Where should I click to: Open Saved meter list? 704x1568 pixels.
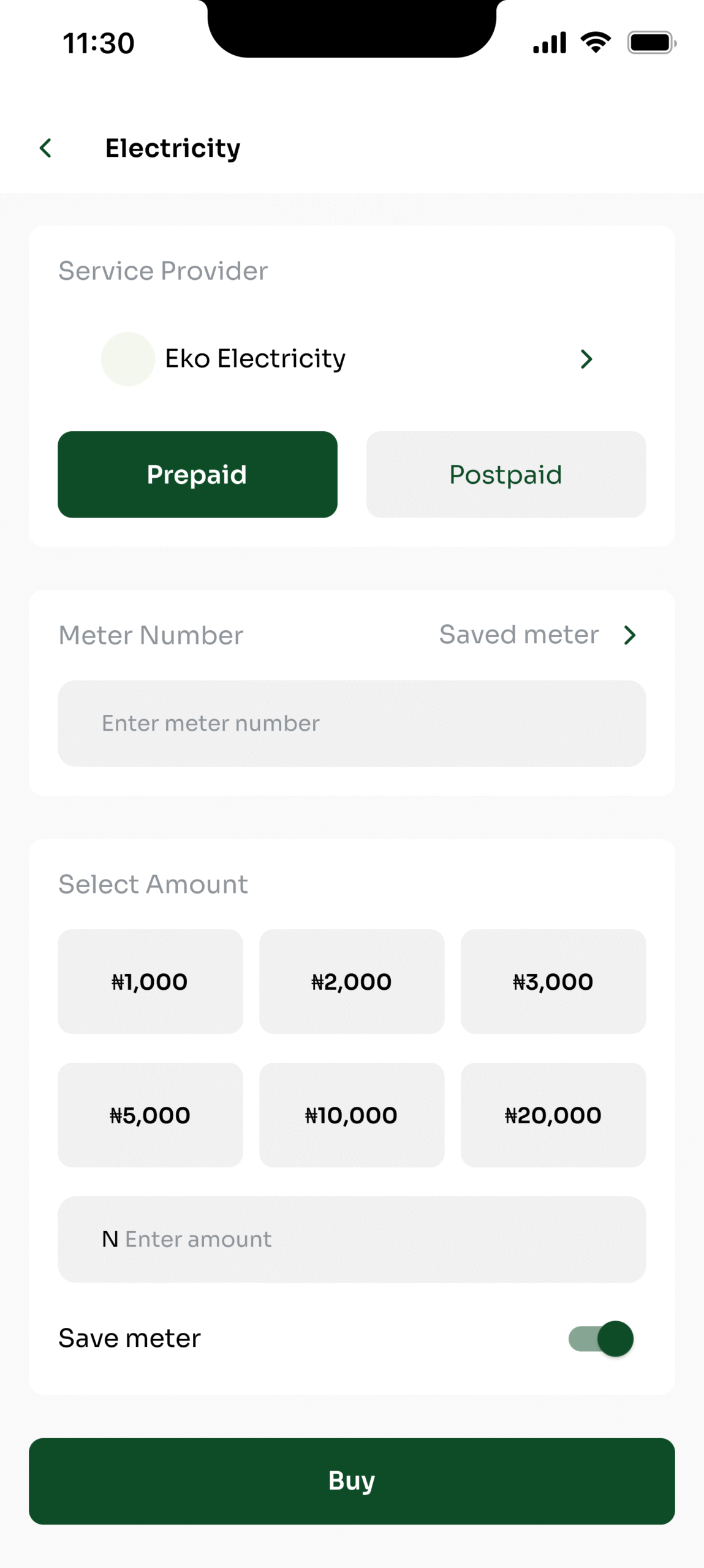(x=538, y=635)
